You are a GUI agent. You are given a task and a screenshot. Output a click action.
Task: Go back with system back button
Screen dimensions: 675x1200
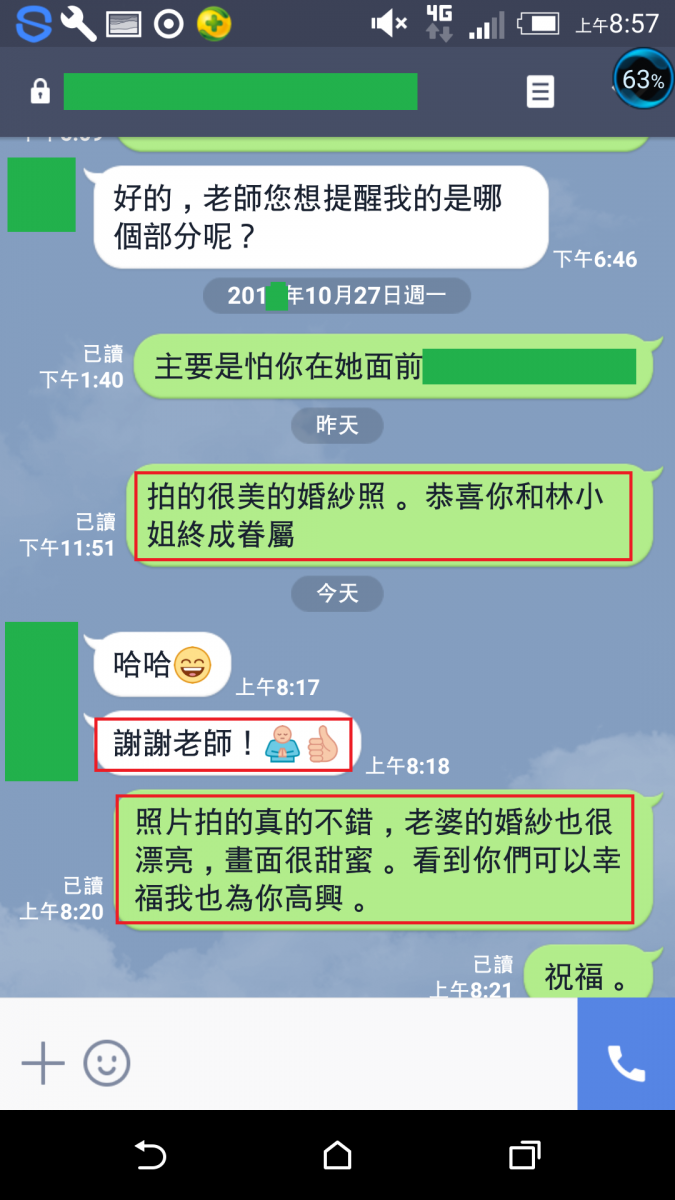click(x=150, y=1156)
